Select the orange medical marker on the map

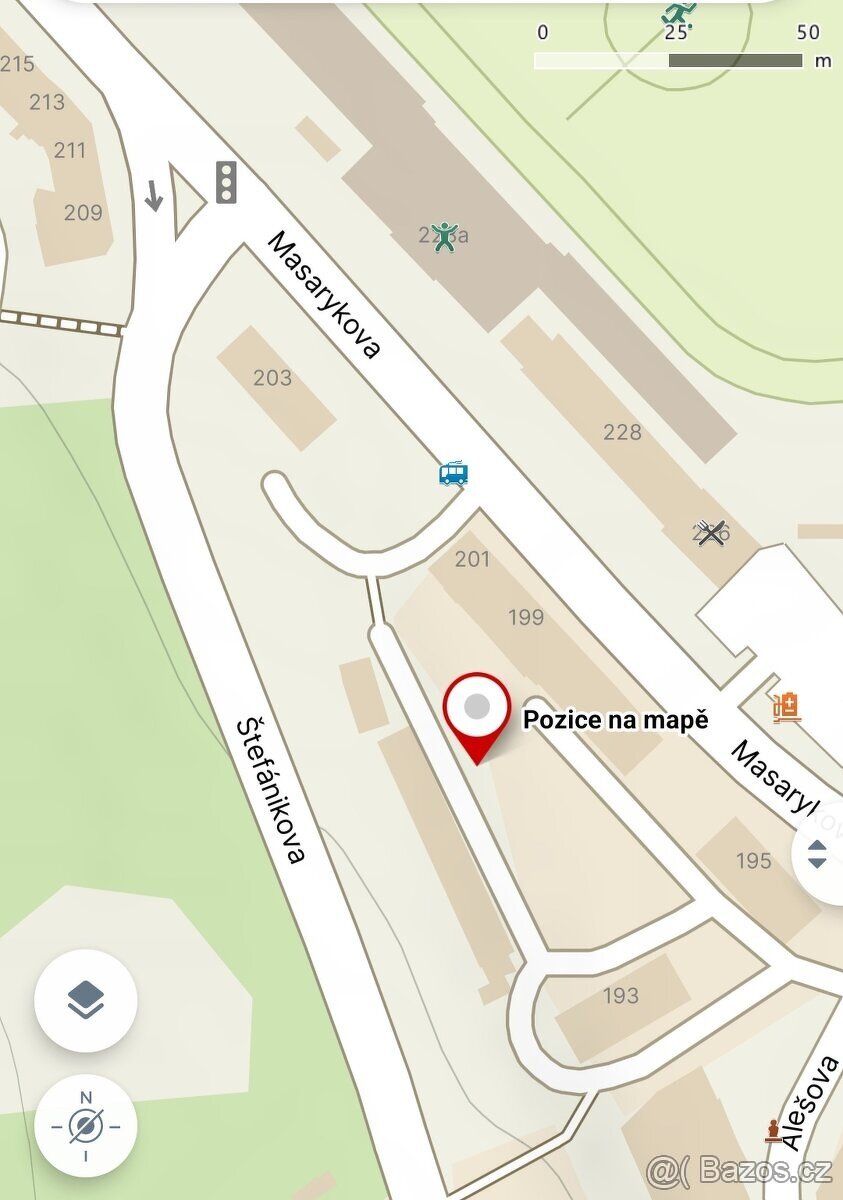coord(787,708)
